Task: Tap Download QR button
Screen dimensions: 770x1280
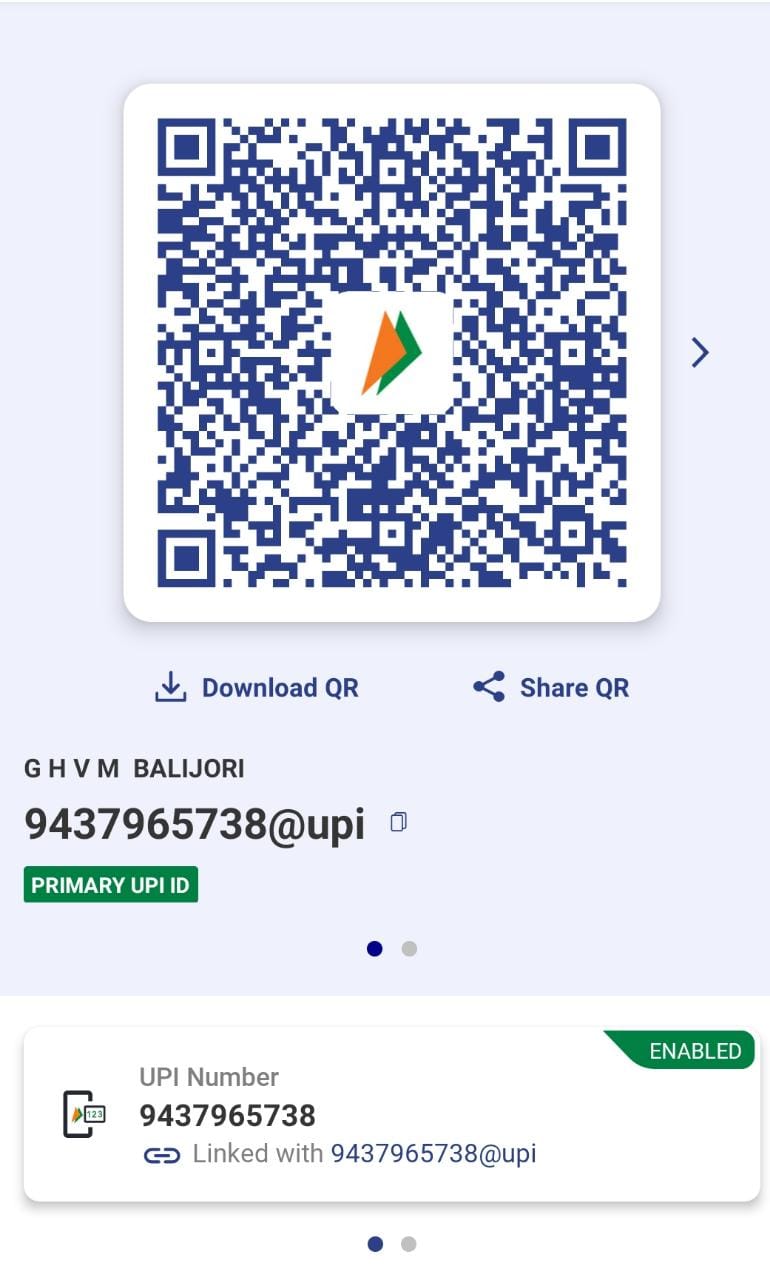Action: pyautogui.click(x=257, y=688)
